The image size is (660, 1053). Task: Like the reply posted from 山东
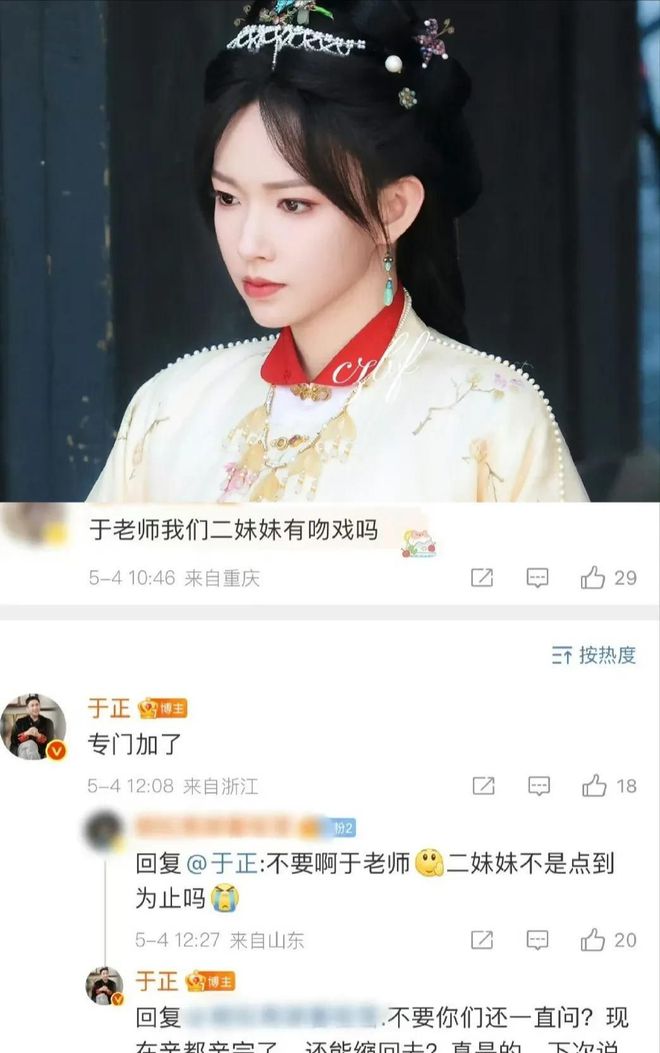tap(594, 940)
